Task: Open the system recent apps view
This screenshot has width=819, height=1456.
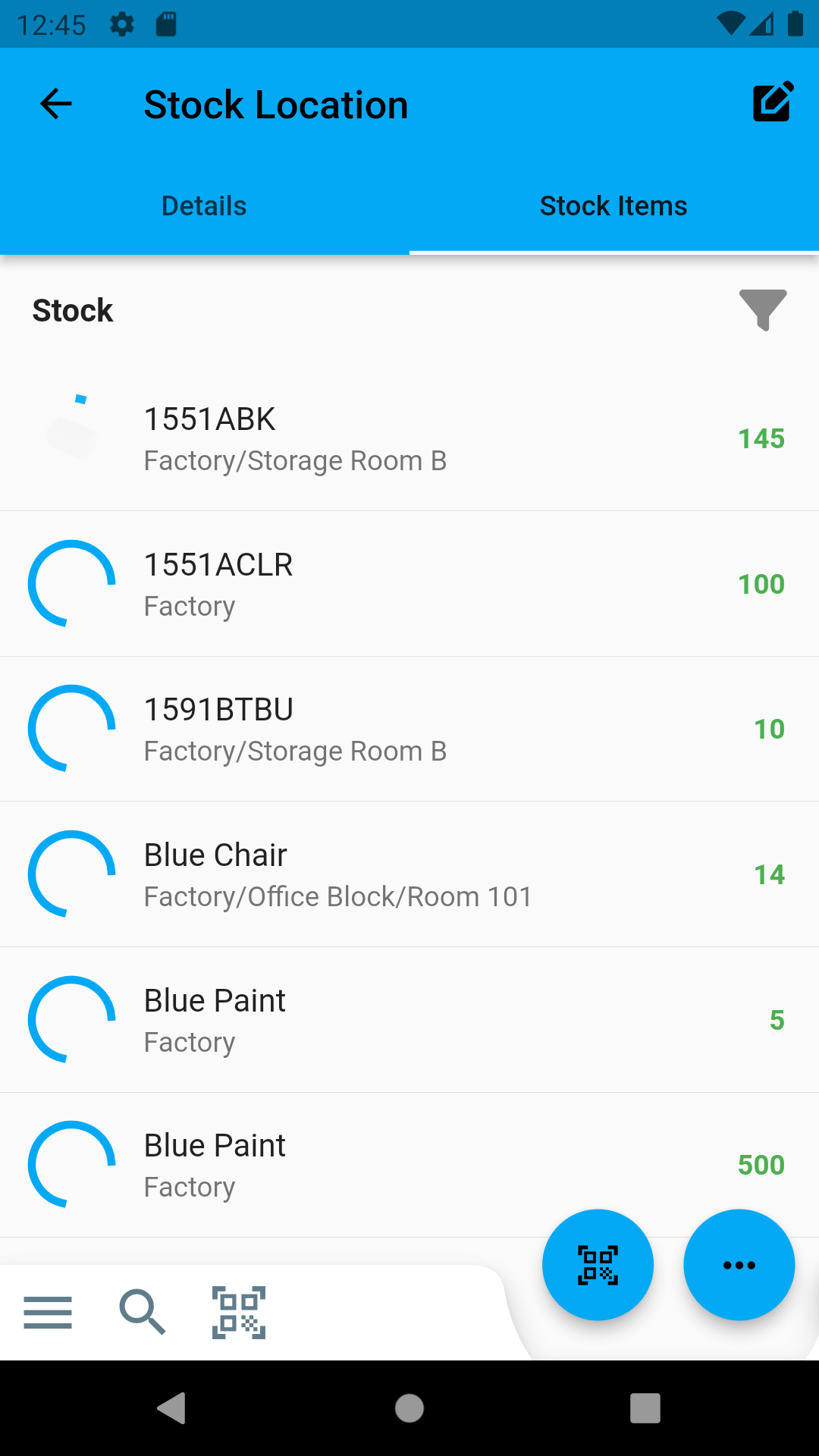Action: coord(645,1408)
